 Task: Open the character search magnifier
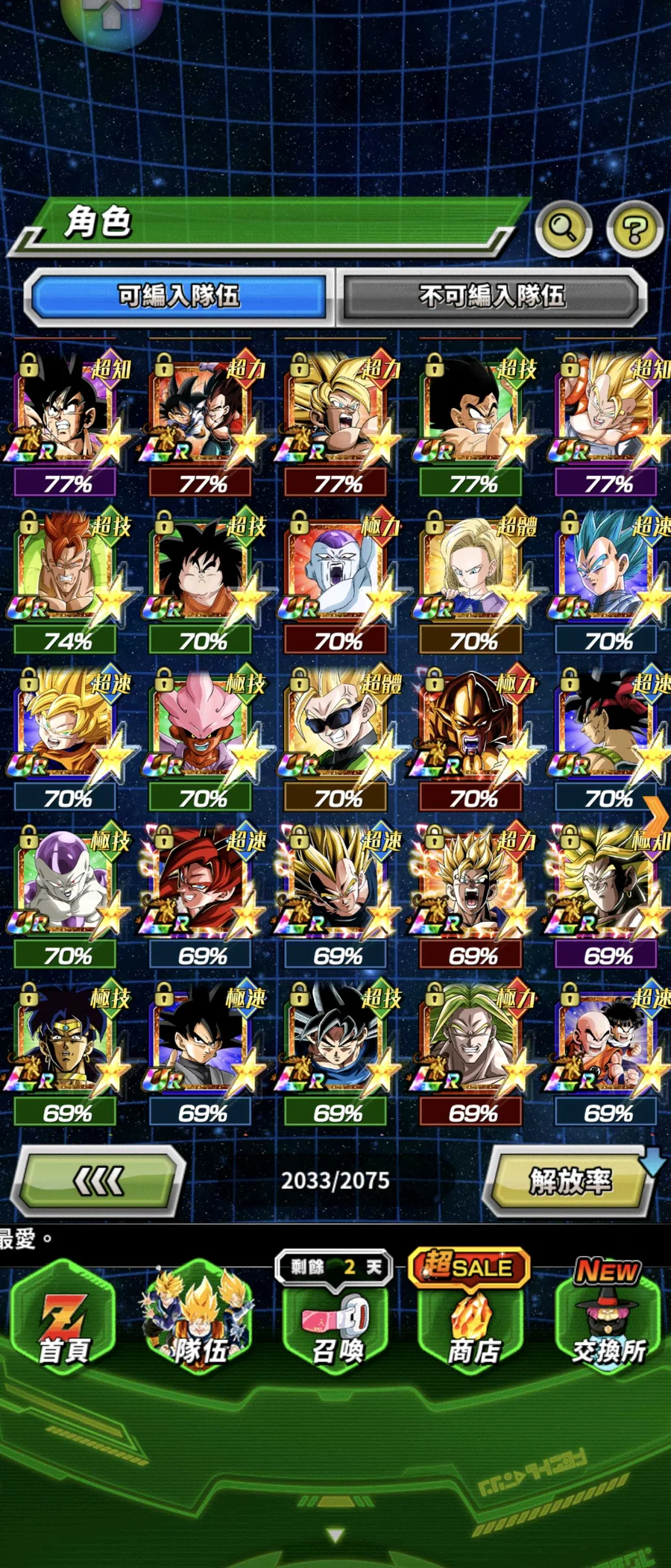click(x=563, y=228)
